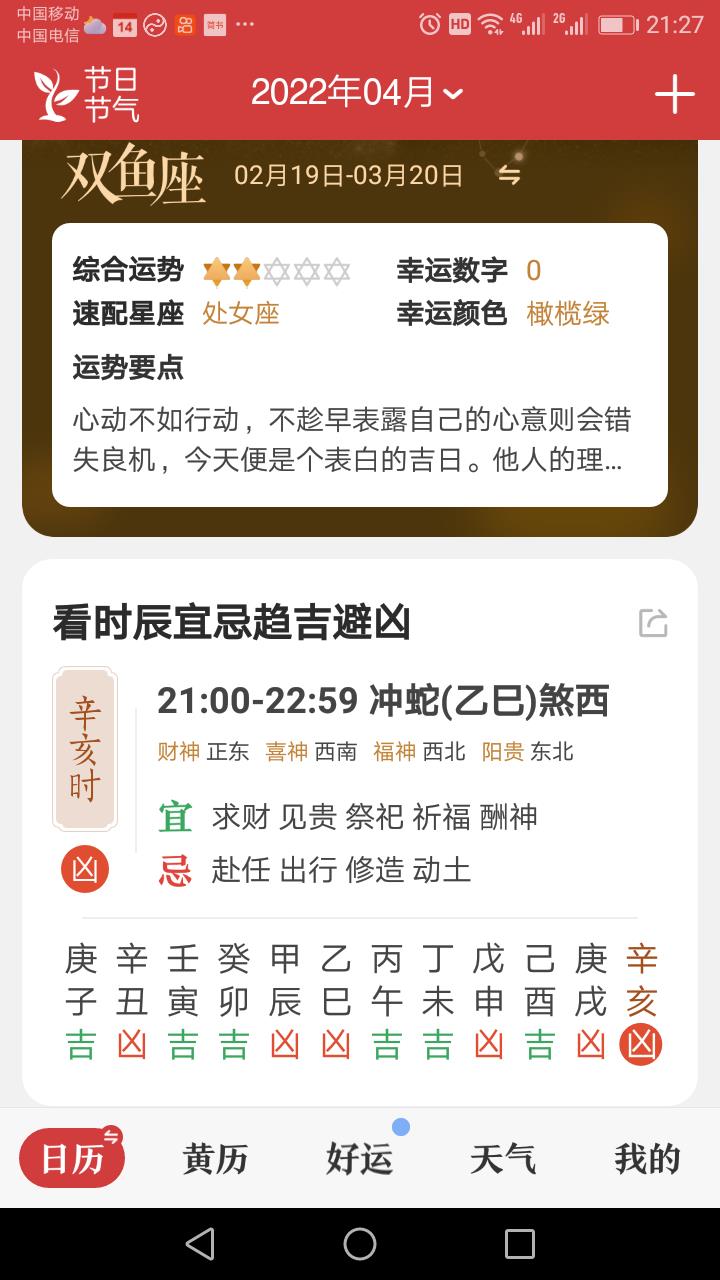Open the 双鱼座 horoscope details card
The width and height of the screenshot is (720, 1280).
360,365
